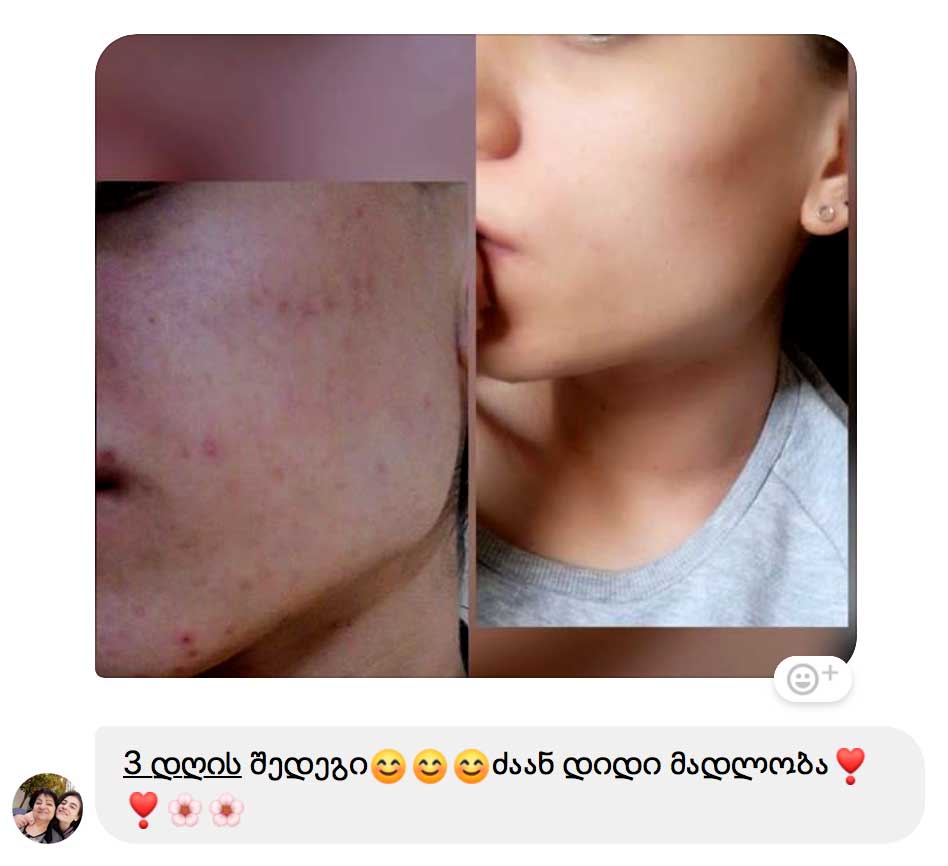948x866 pixels.
Task: Add an emoji reaction to the photo
Action: [x=812, y=680]
